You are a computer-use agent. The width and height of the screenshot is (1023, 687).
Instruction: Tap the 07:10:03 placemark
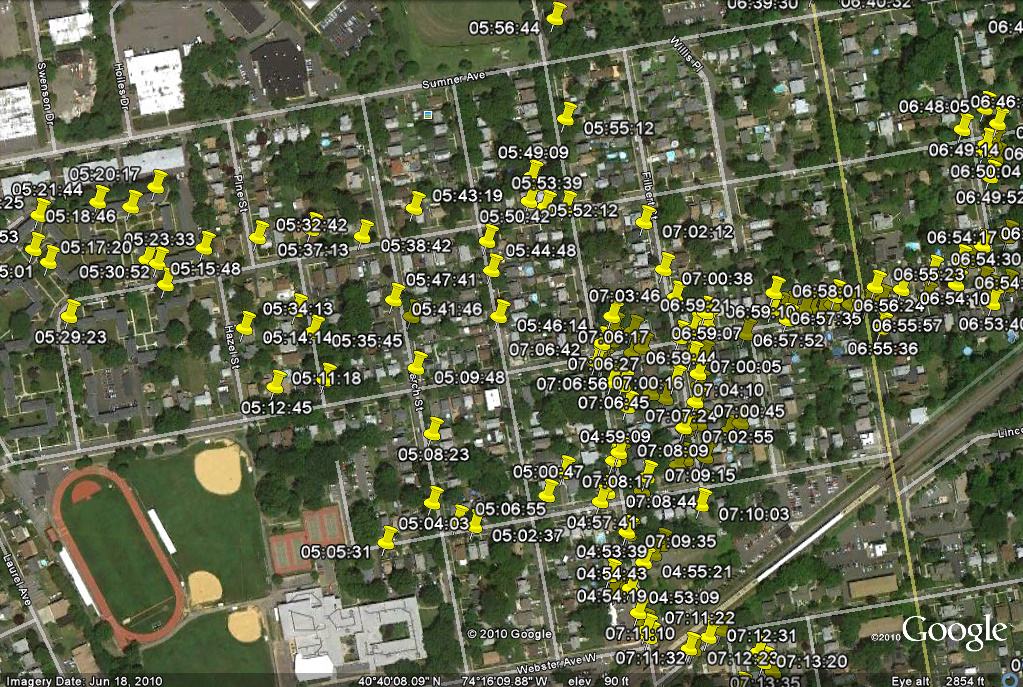(704, 499)
